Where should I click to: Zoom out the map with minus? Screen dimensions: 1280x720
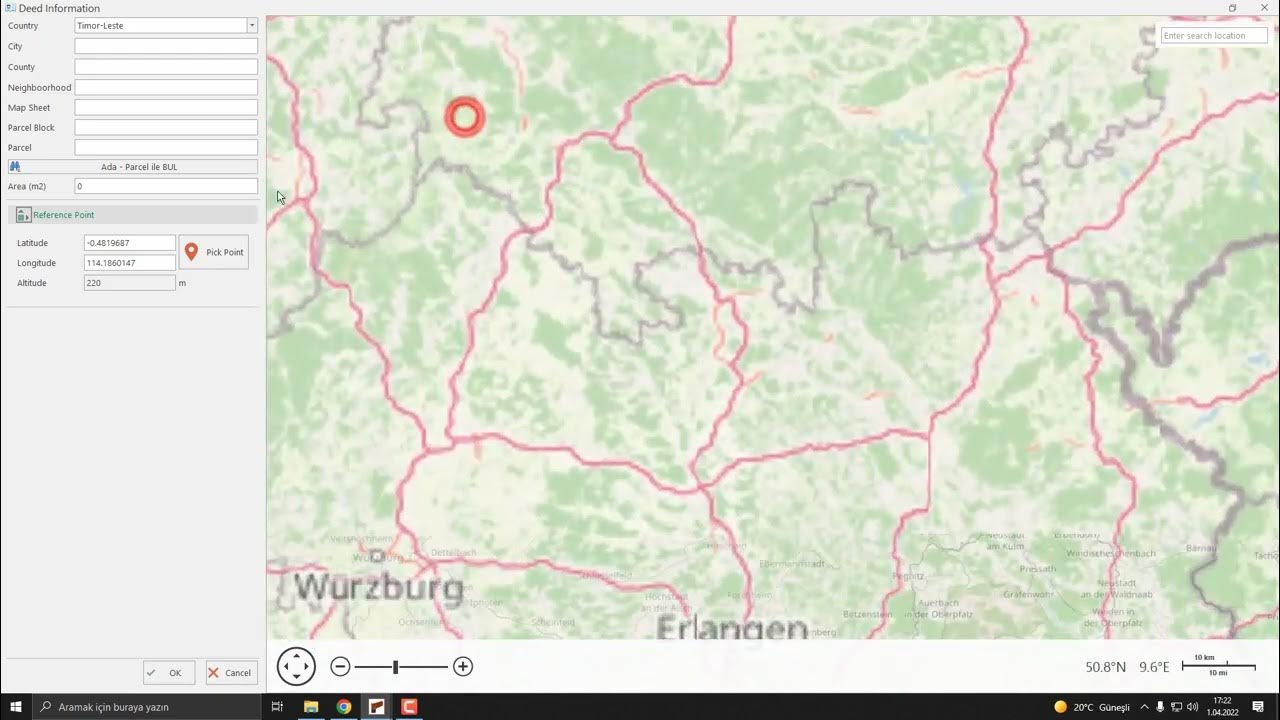340,667
